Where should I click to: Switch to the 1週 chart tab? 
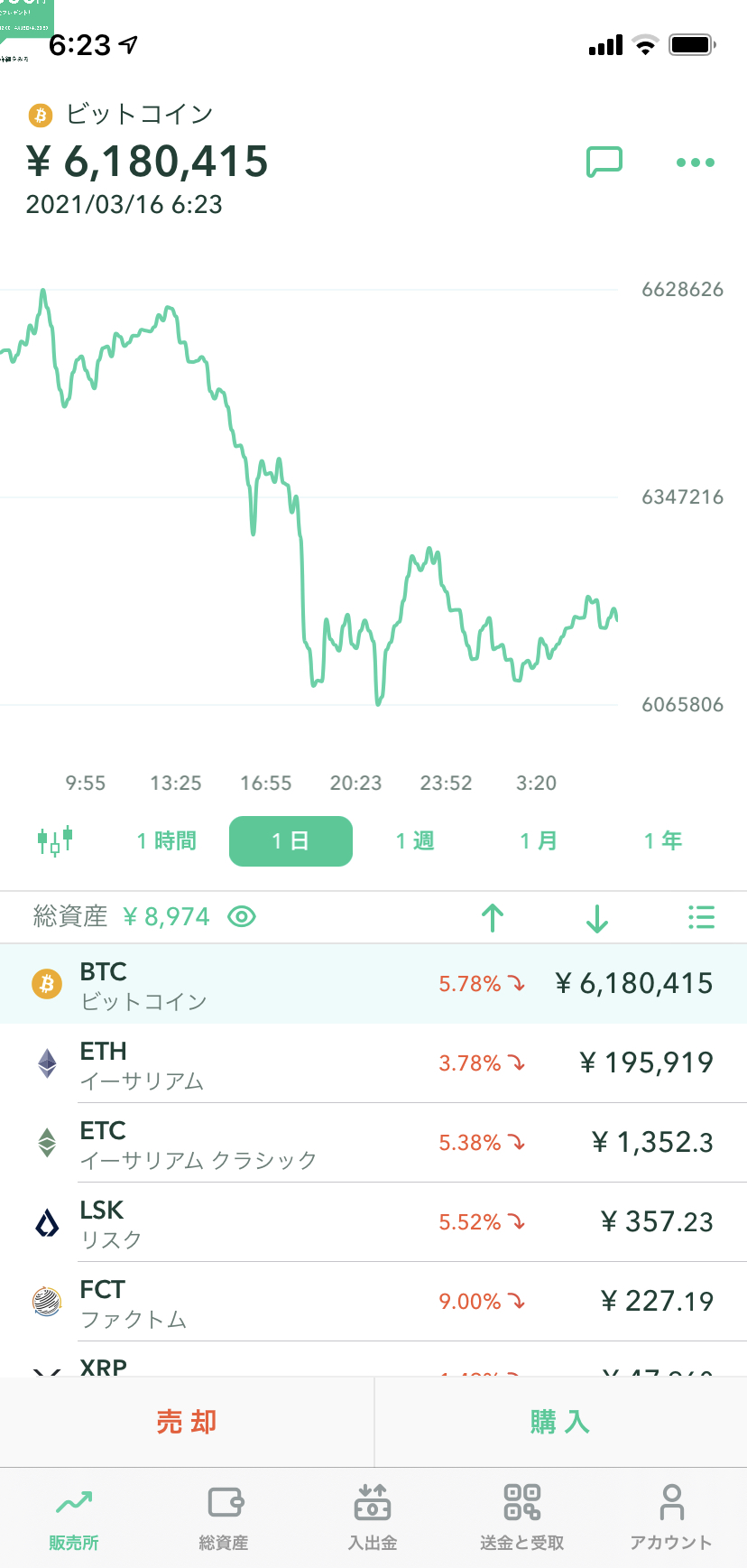click(x=413, y=840)
